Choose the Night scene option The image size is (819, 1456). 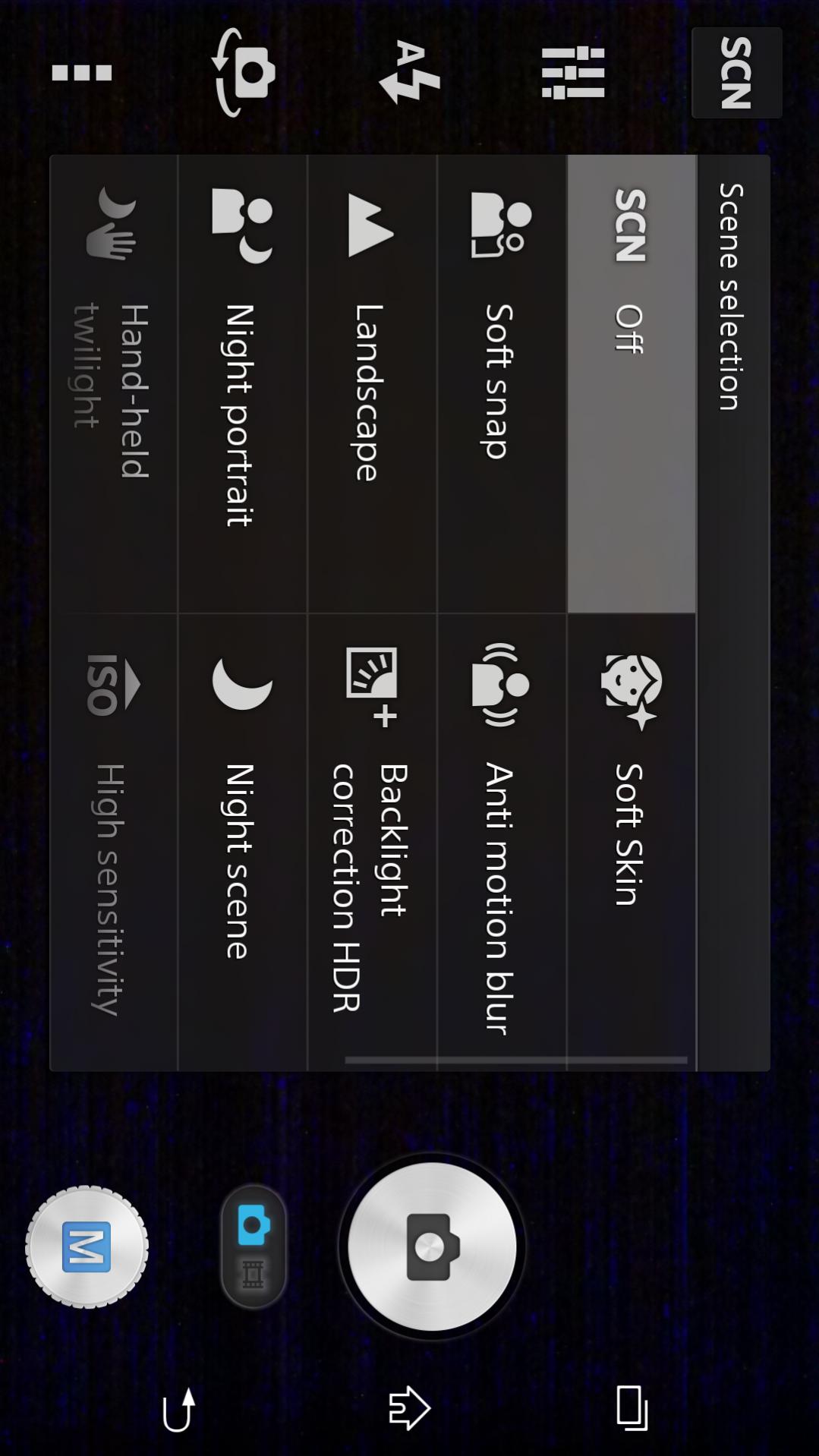click(x=242, y=842)
